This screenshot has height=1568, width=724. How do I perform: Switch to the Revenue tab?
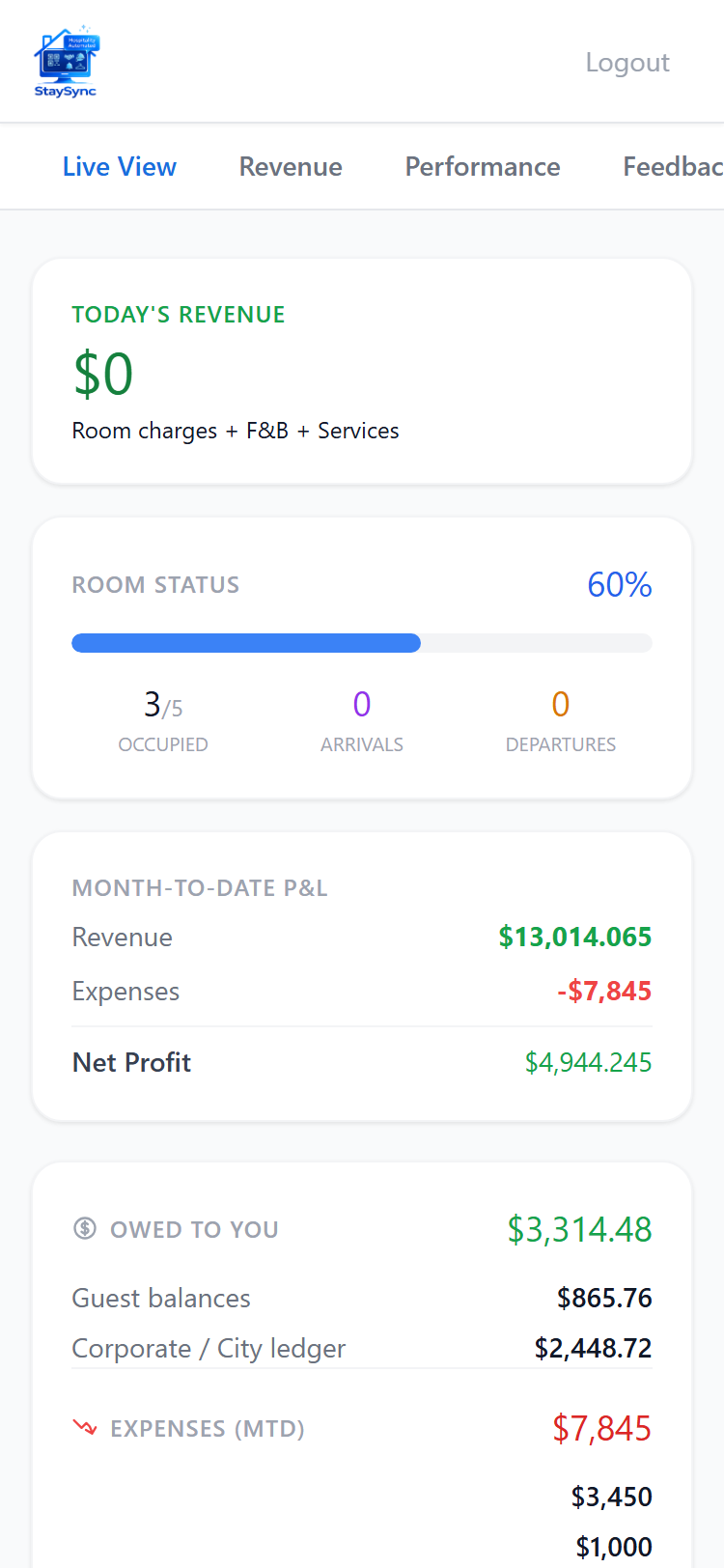coord(290,166)
